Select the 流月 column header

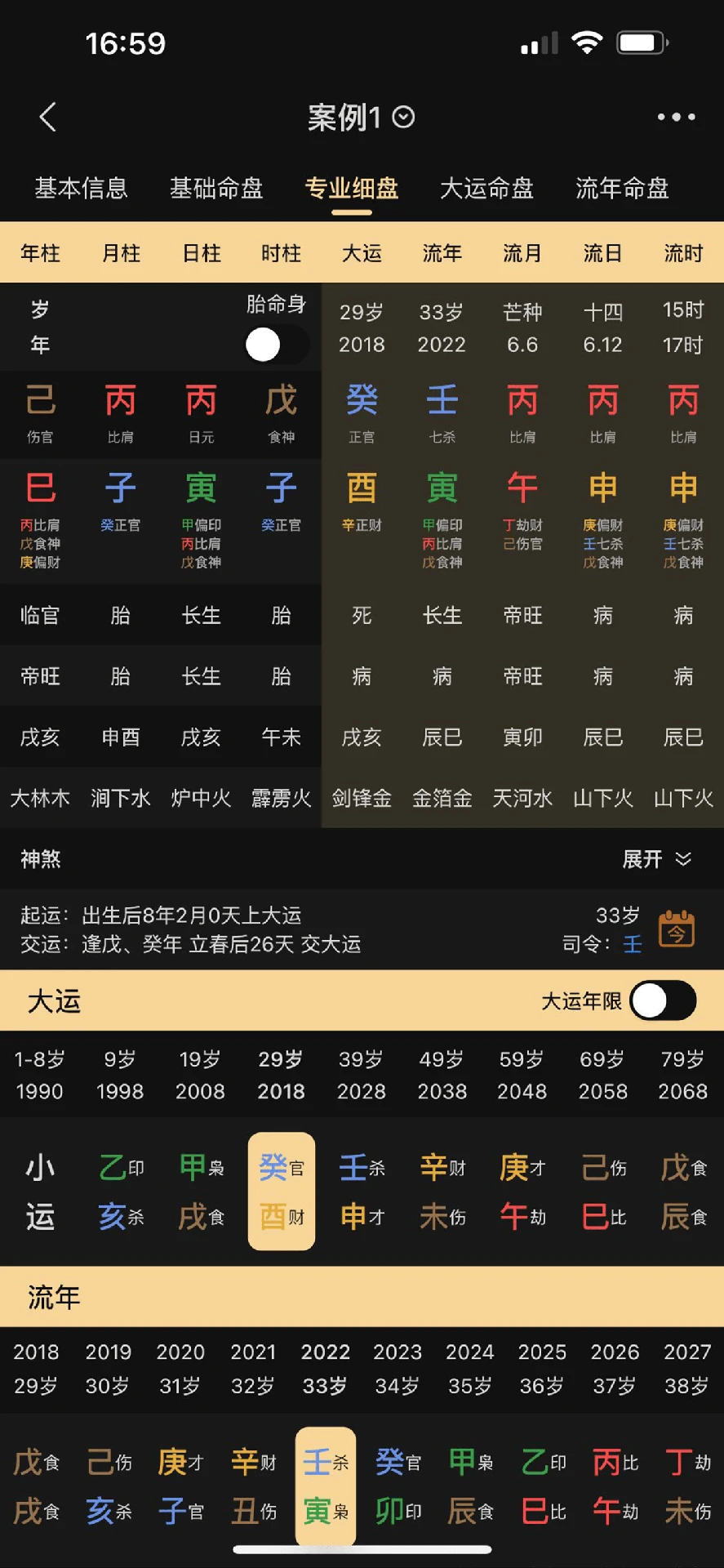[522, 253]
